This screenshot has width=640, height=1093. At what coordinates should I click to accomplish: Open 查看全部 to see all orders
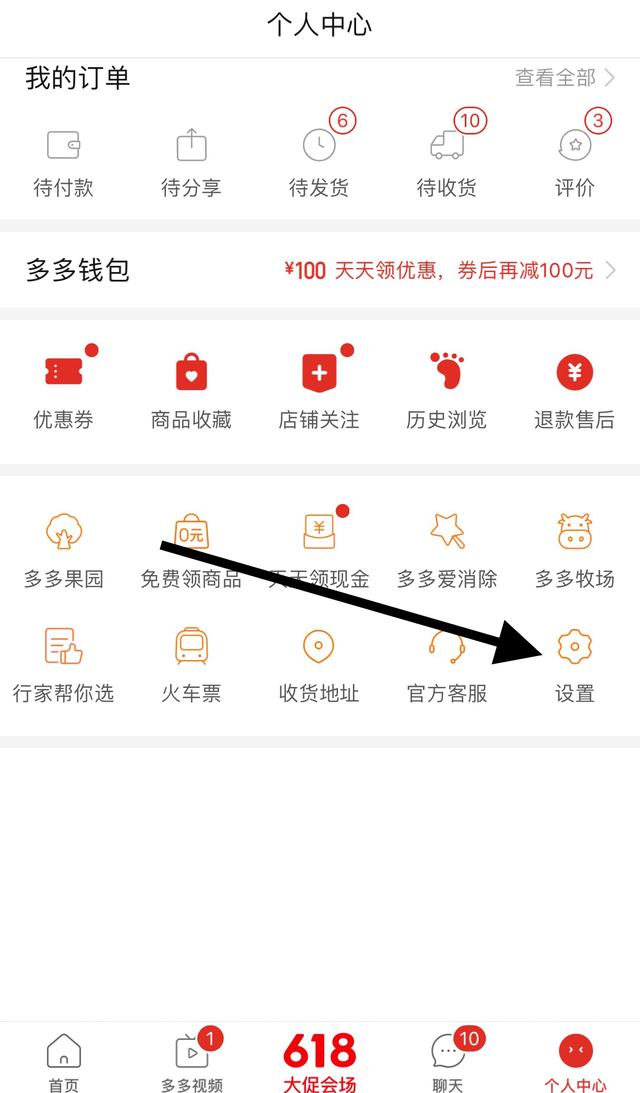[x=564, y=78]
